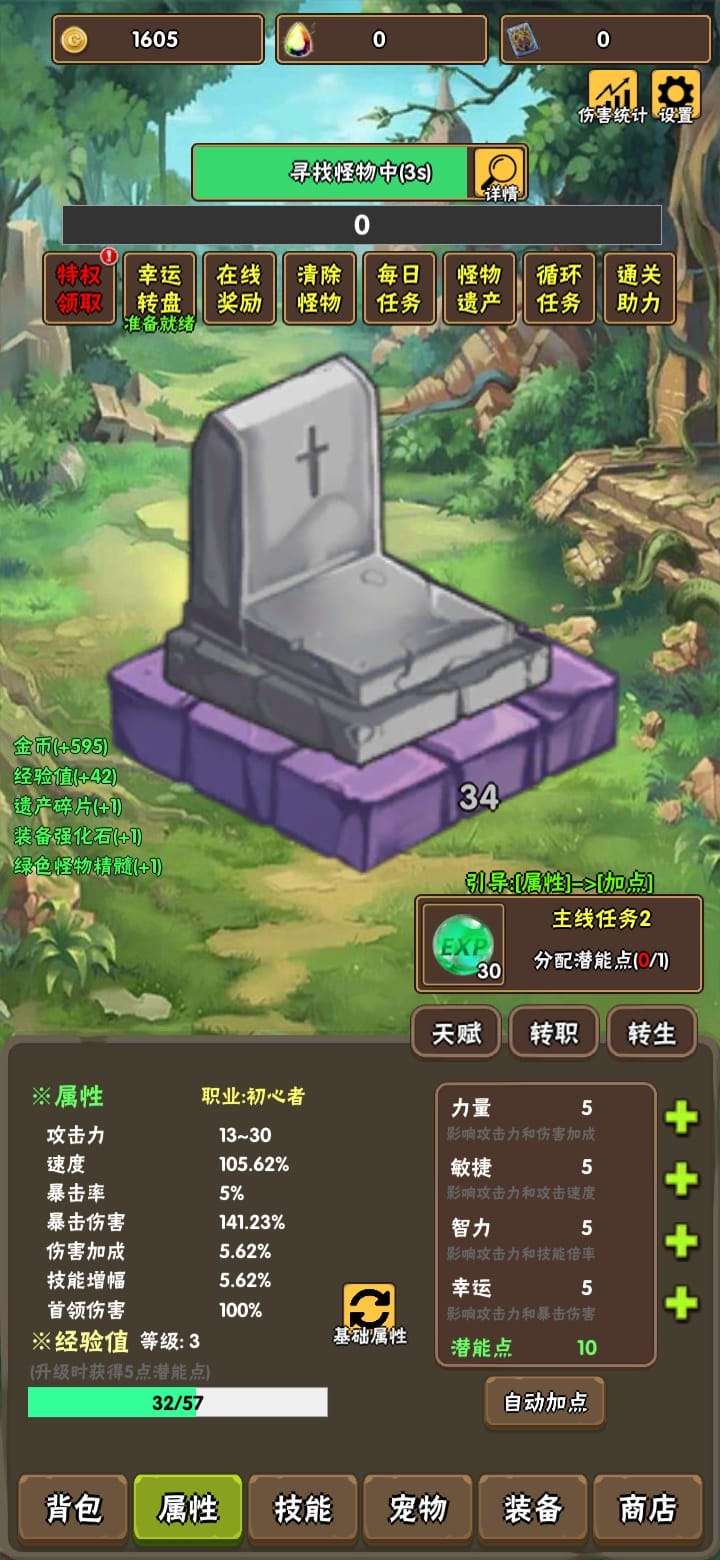
Task: Open the 主线任务2 quest card
Action: [558, 943]
